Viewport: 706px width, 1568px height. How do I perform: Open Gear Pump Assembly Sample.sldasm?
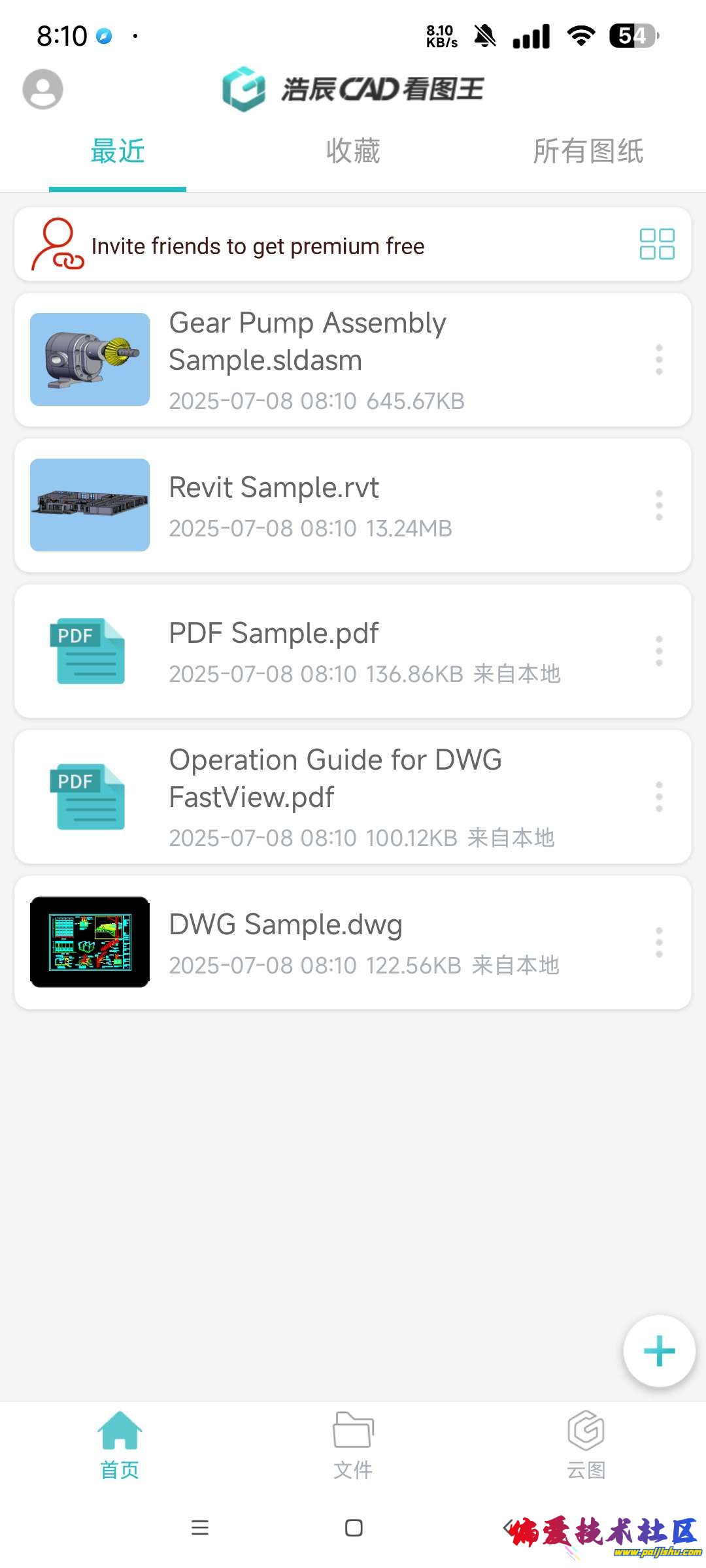(307, 359)
